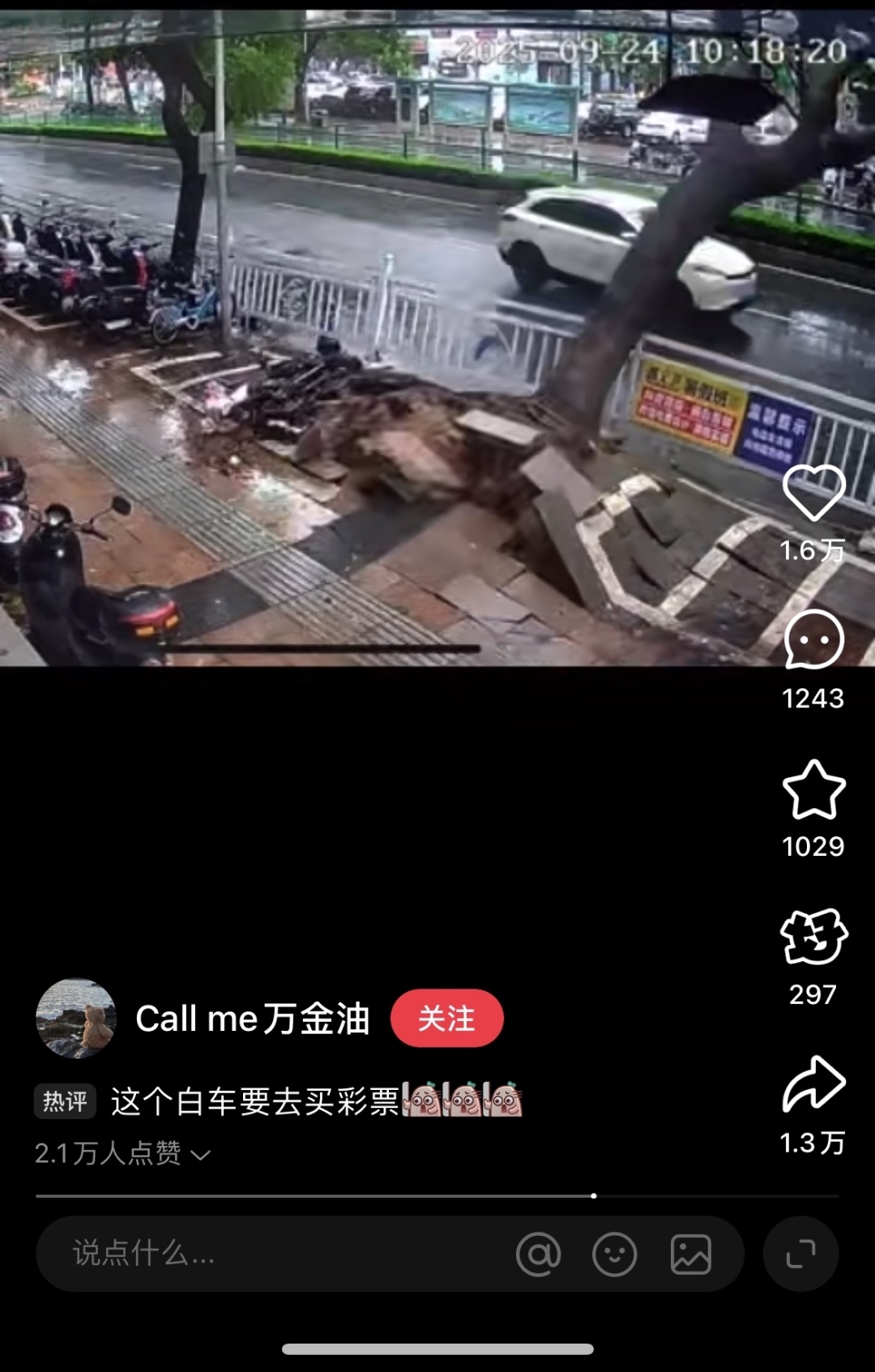Share this video using the arrow icon
Image resolution: width=875 pixels, height=1372 pixels.
[x=813, y=1084]
